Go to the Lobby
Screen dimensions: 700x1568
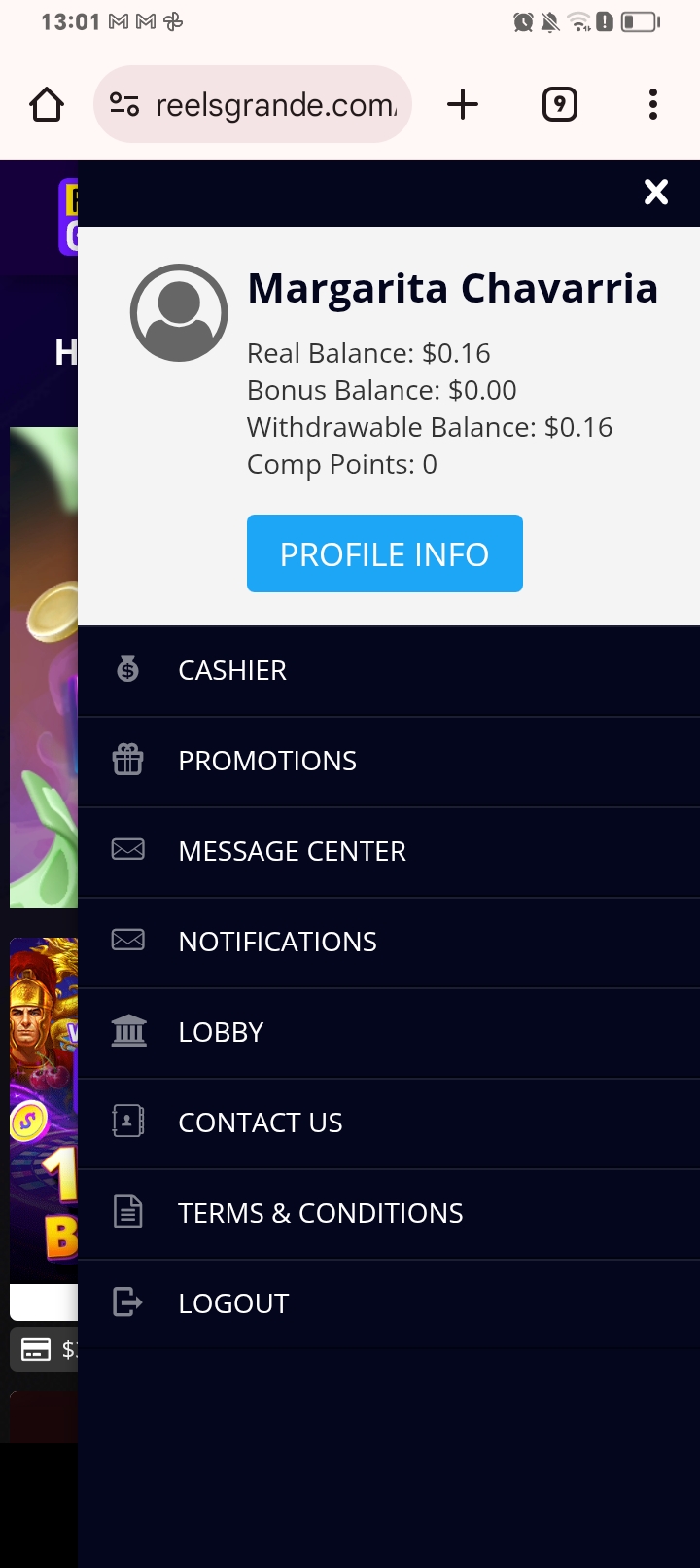point(221,1032)
